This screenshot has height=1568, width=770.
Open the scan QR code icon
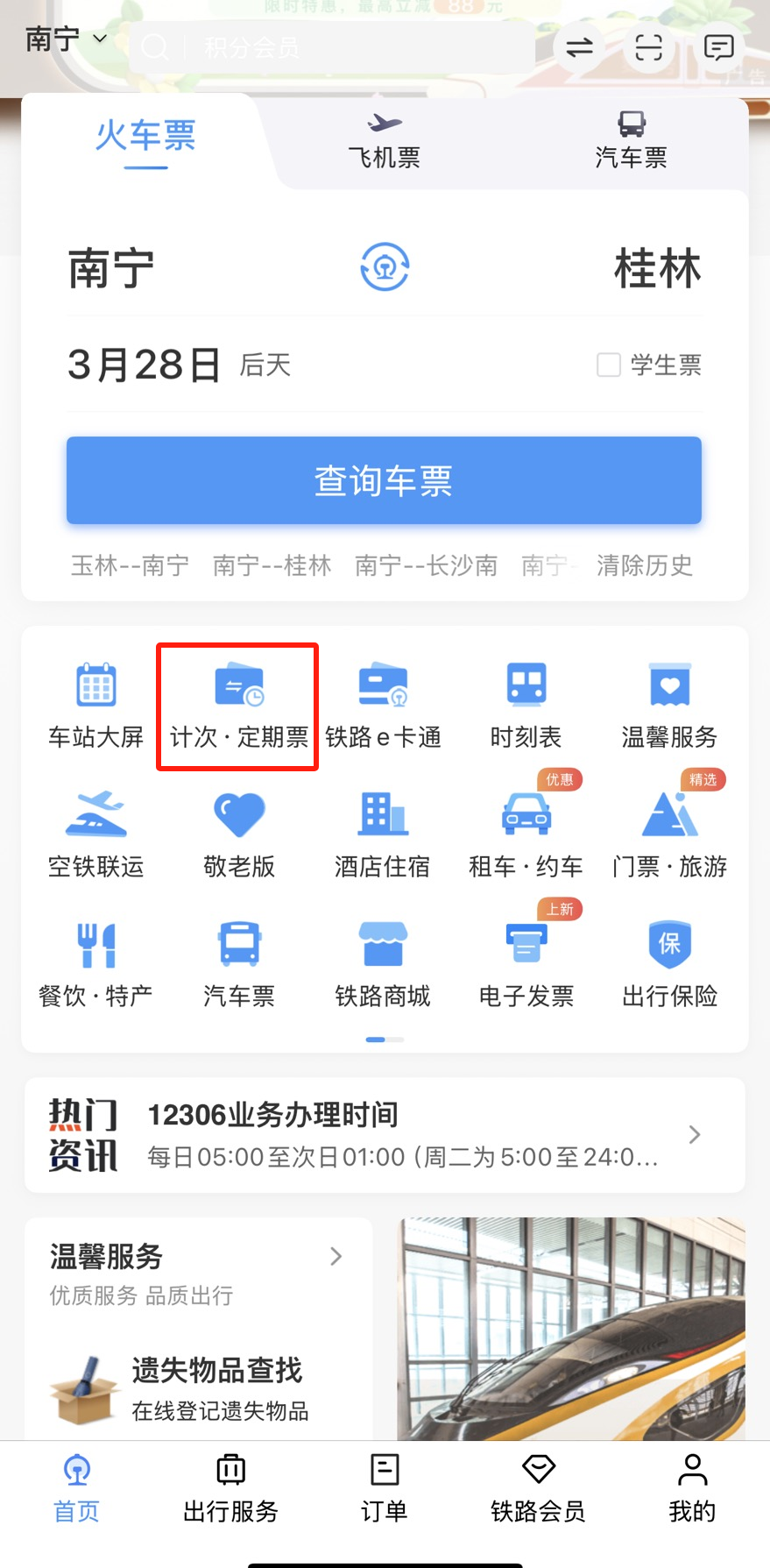[648, 47]
